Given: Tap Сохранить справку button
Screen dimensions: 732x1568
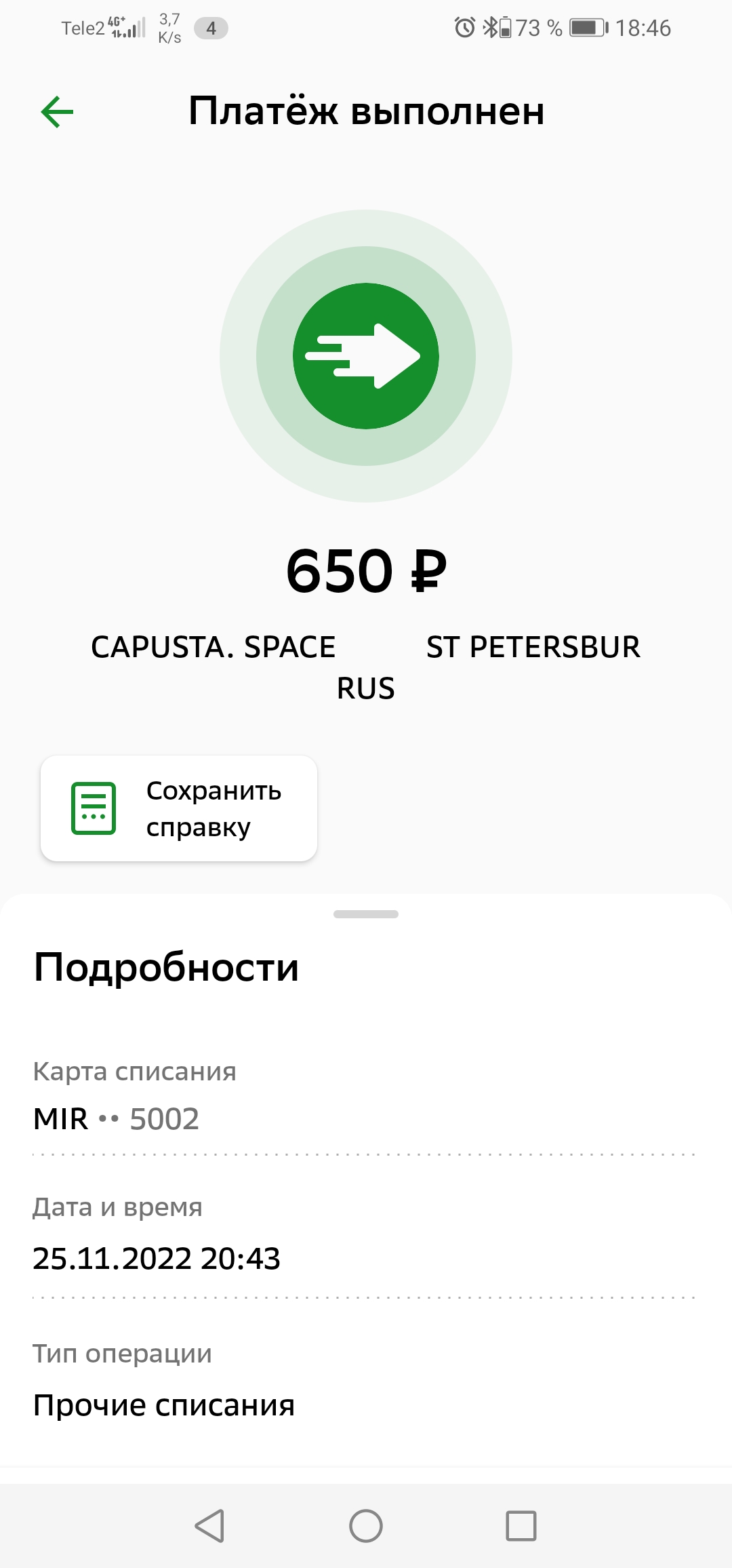Looking at the screenshot, I should 179,808.
